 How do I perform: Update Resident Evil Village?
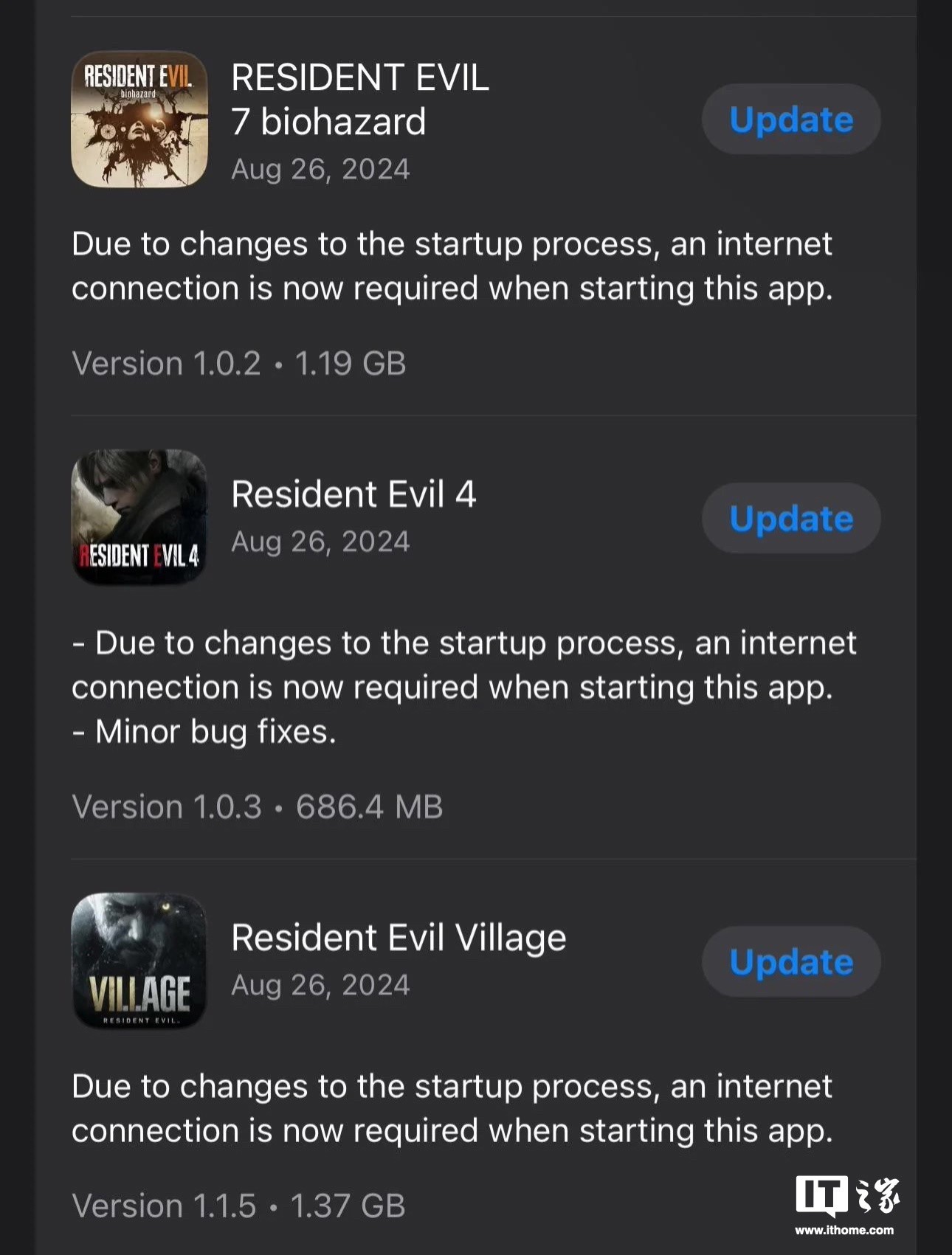tap(790, 962)
